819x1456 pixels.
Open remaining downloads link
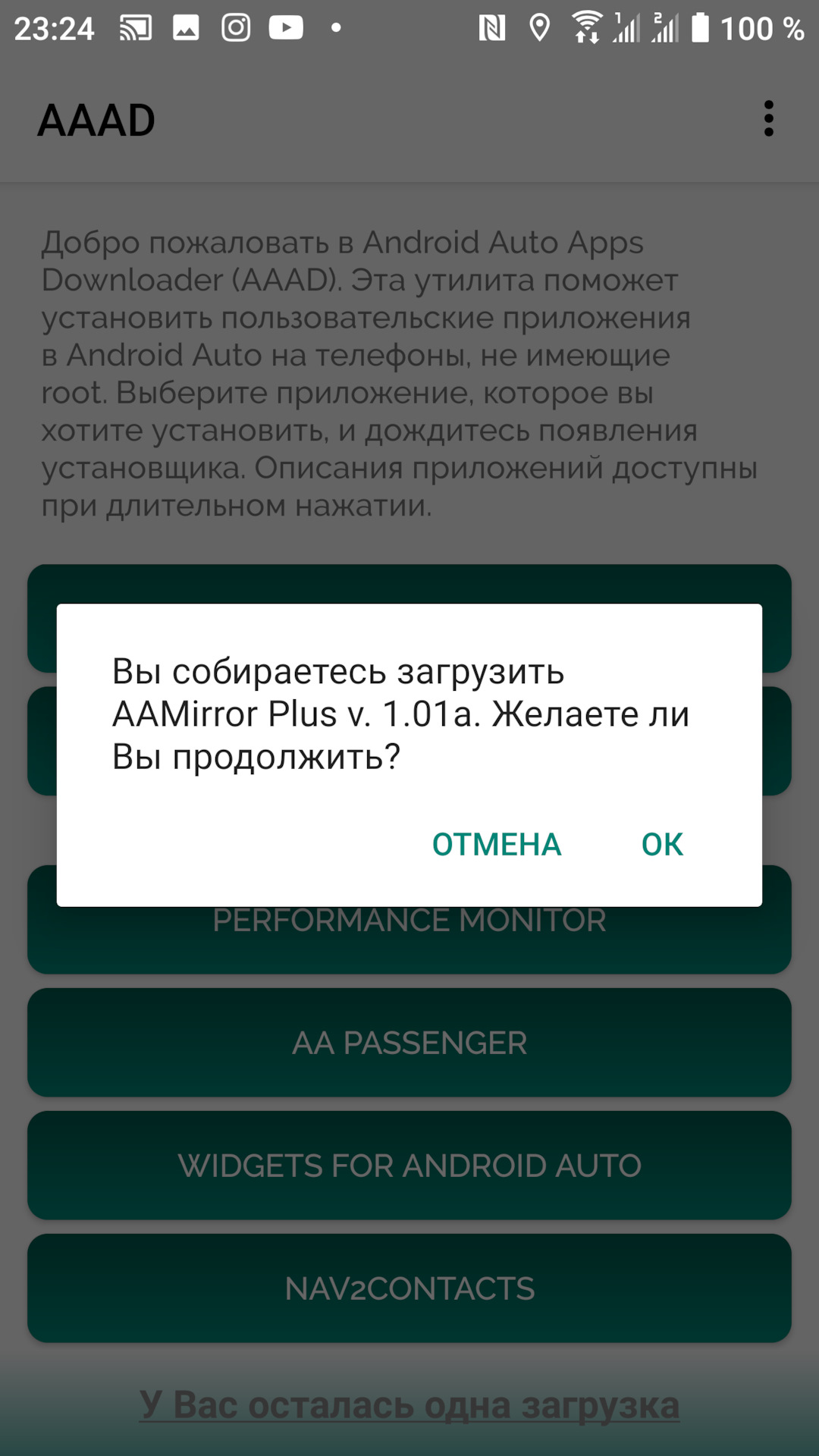pos(409,1405)
